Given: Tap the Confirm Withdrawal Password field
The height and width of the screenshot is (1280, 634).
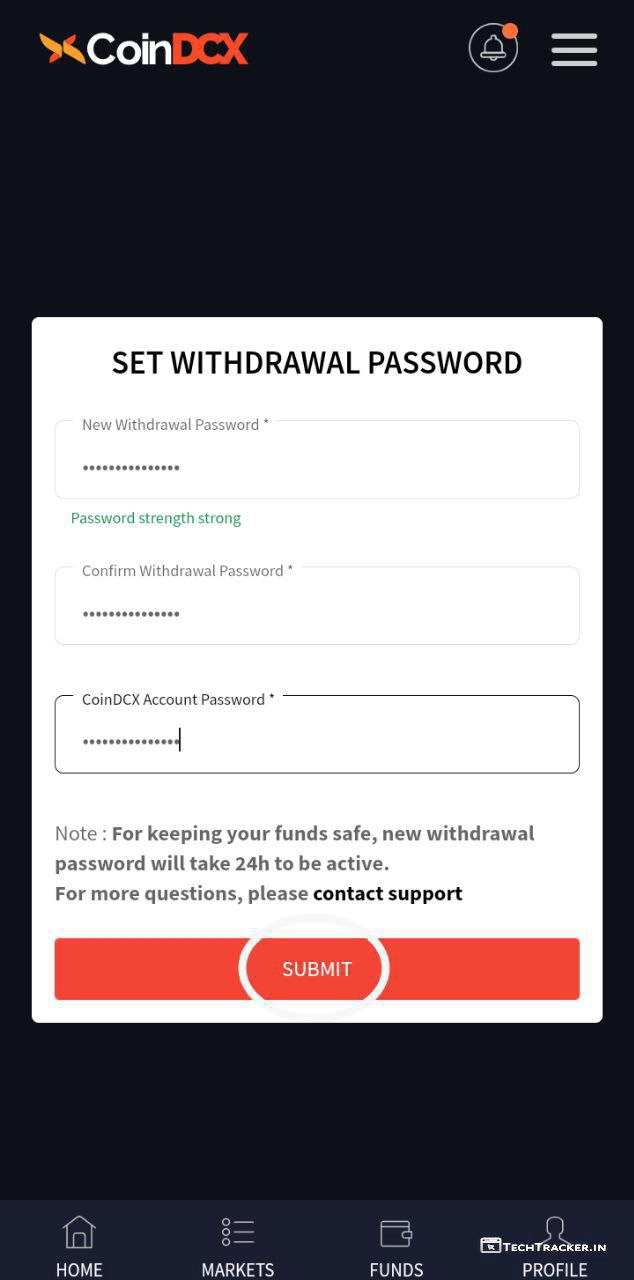Looking at the screenshot, I should click(x=316, y=612).
